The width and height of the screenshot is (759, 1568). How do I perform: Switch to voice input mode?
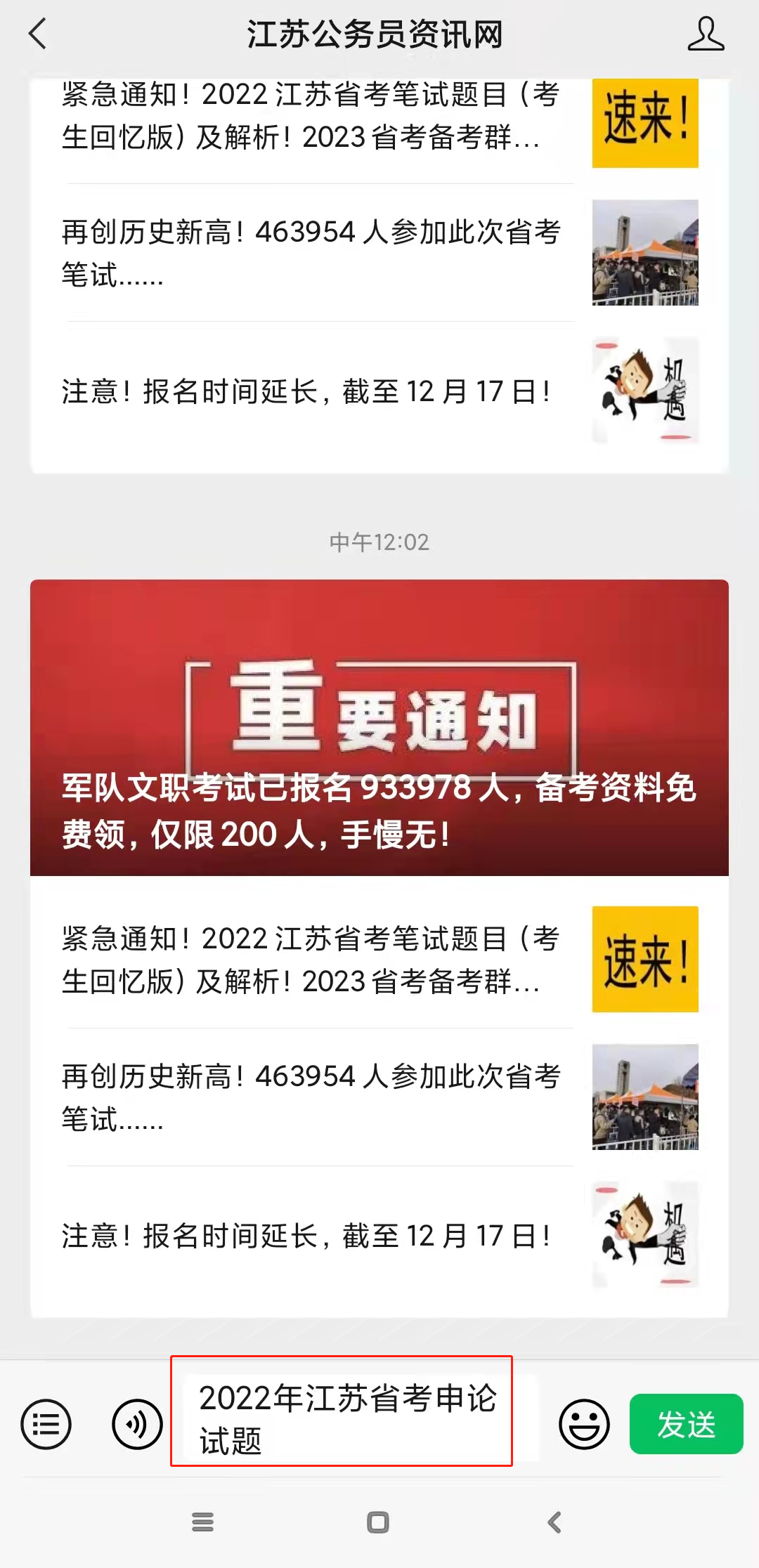(137, 1425)
